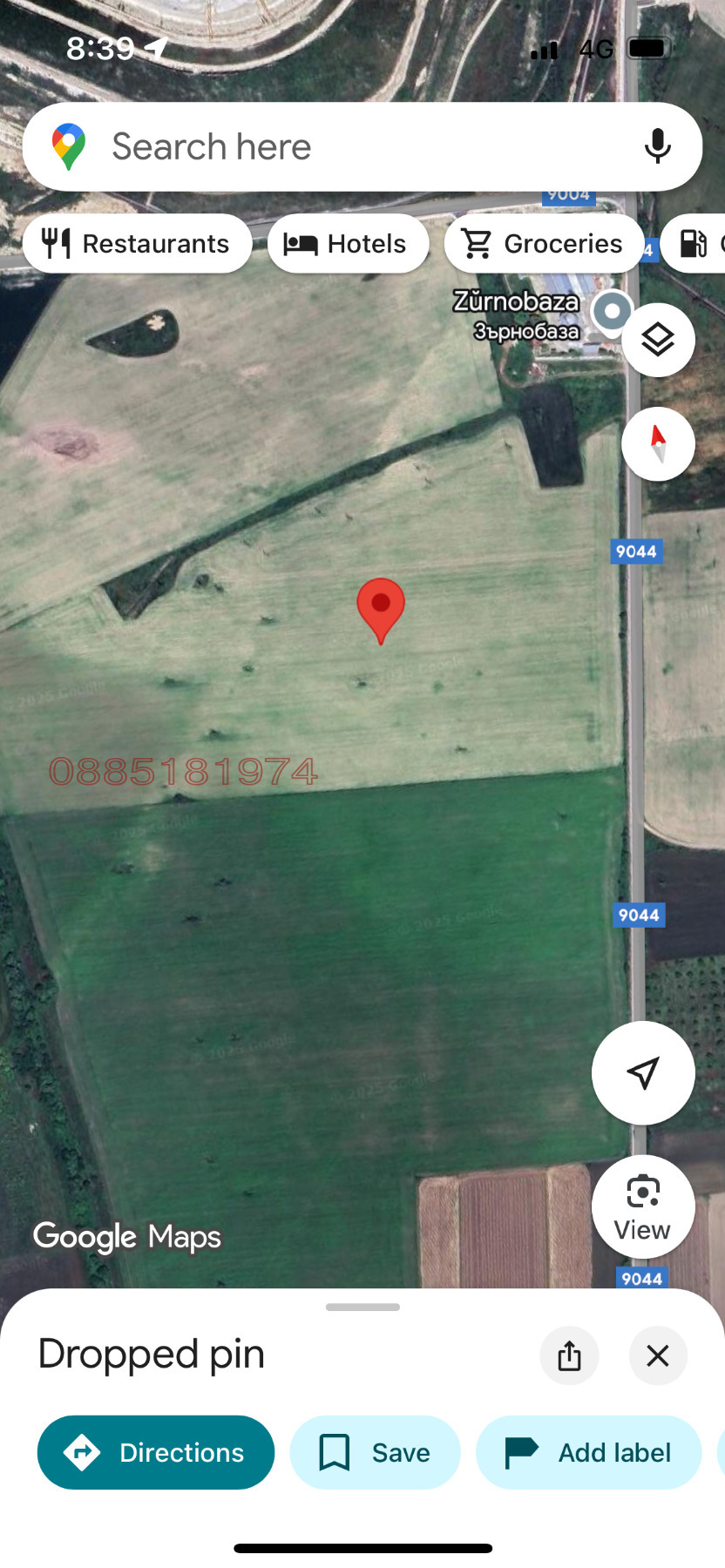Image resolution: width=725 pixels, height=1568 pixels.
Task: Tap the compass to reset north
Action: [x=658, y=443]
